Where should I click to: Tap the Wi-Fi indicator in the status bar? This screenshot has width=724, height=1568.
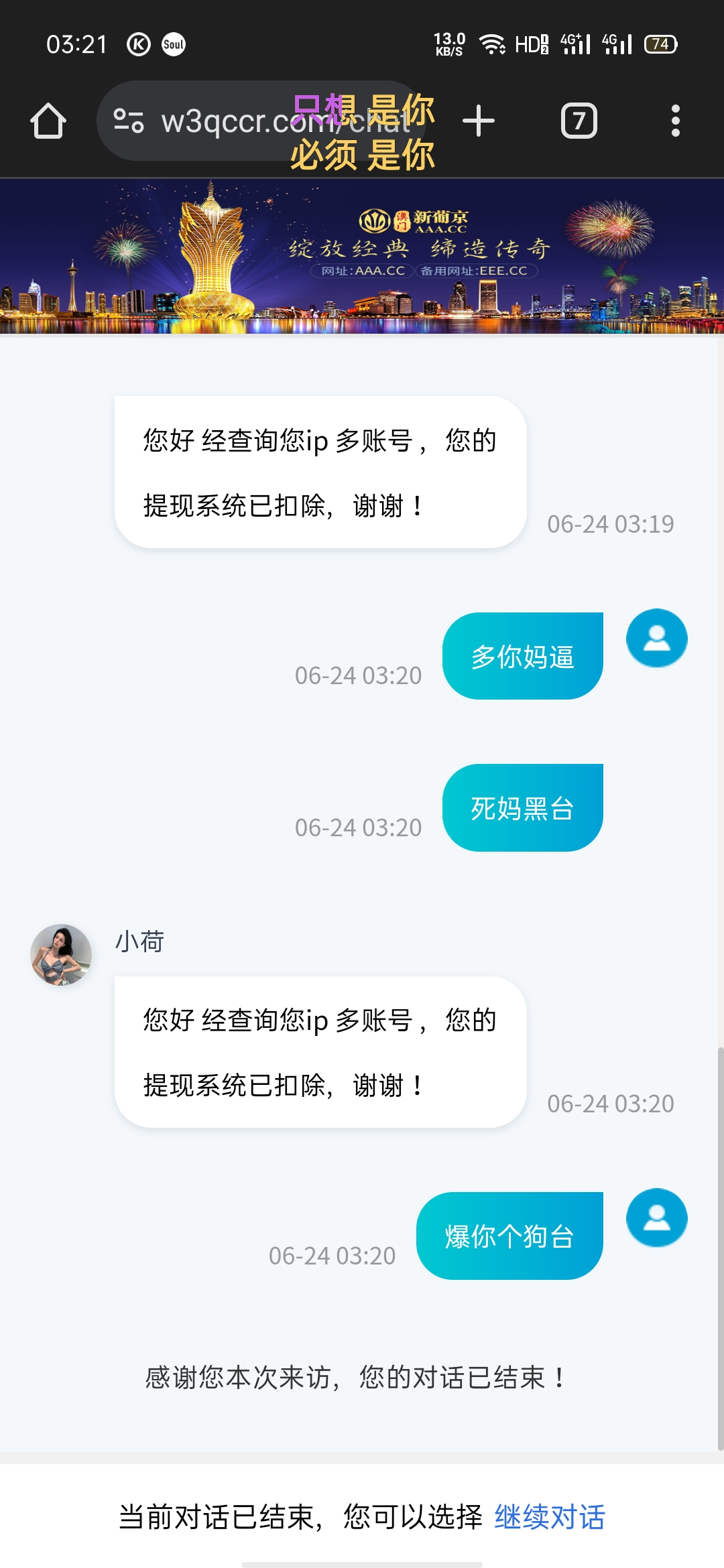(490, 44)
